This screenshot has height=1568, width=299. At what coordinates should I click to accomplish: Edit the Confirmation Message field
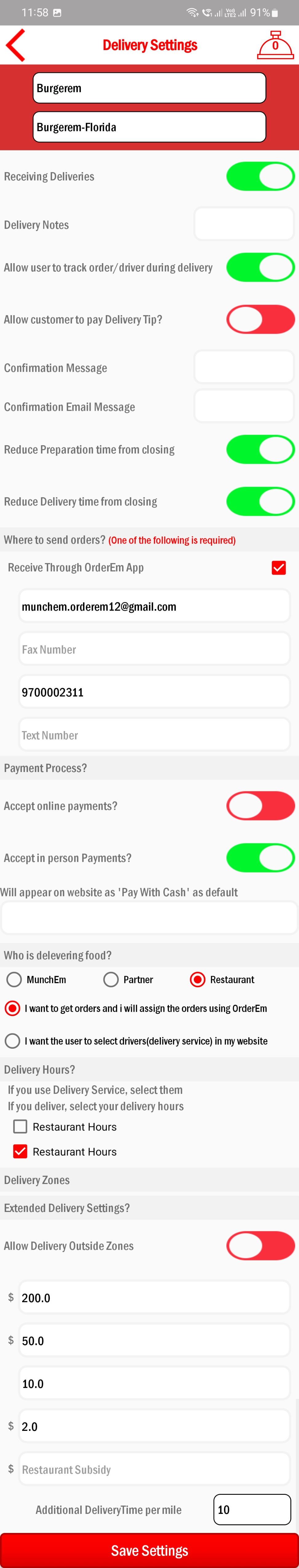[244, 367]
